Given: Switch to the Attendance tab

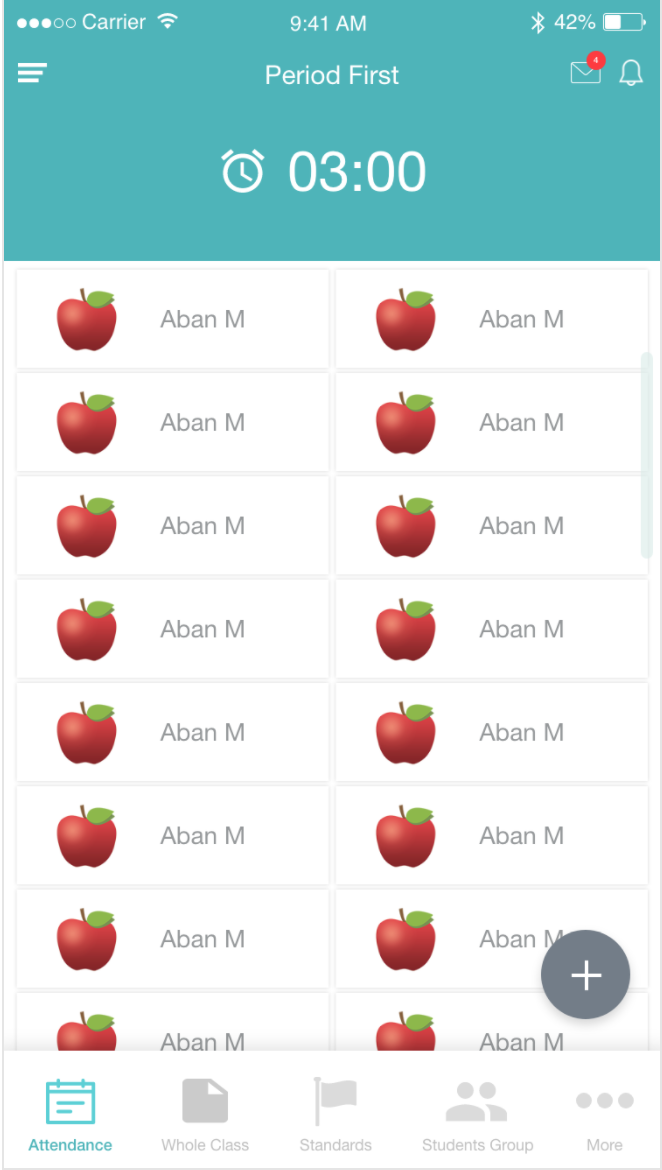Looking at the screenshot, I should coord(70,1113).
